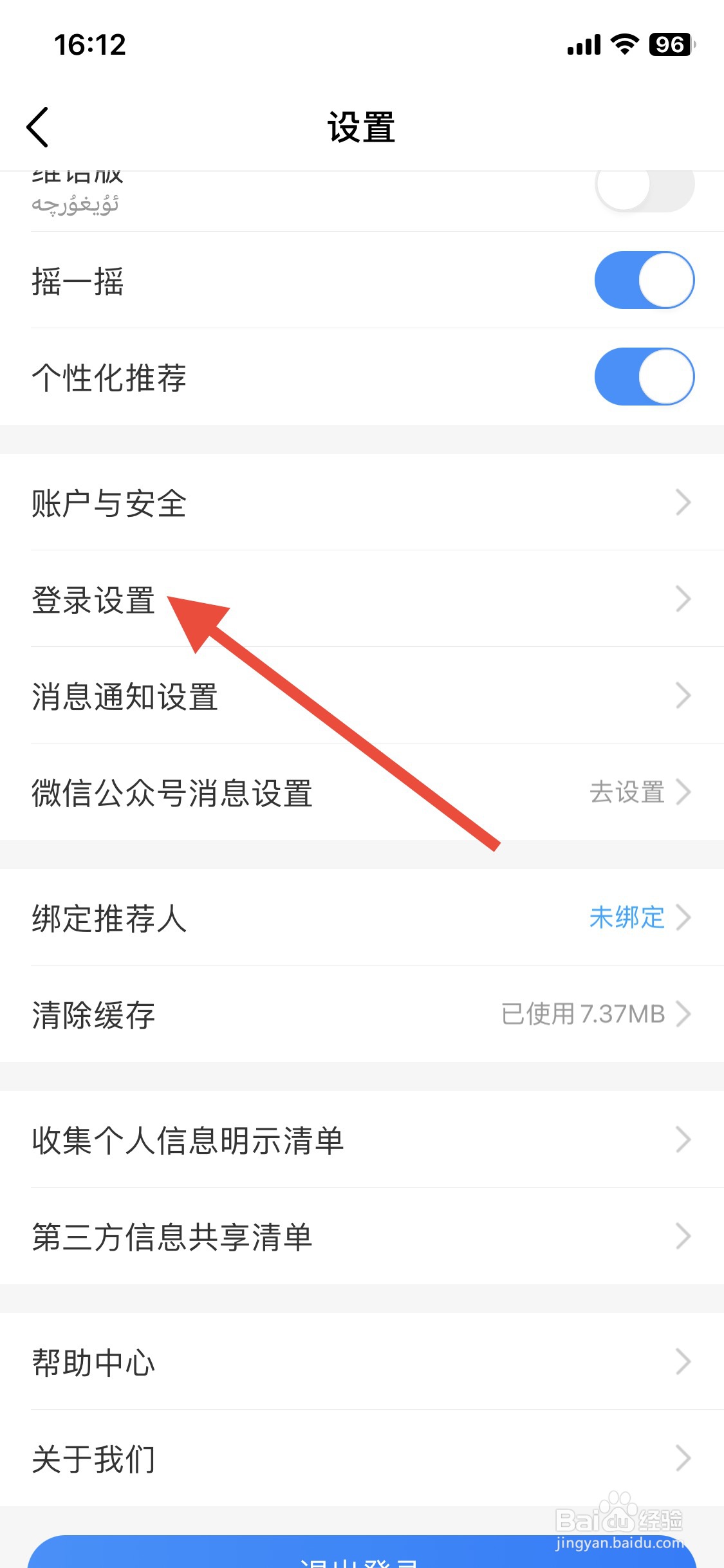Tap the blue 退出登录 button at bottom

pos(362,1558)
